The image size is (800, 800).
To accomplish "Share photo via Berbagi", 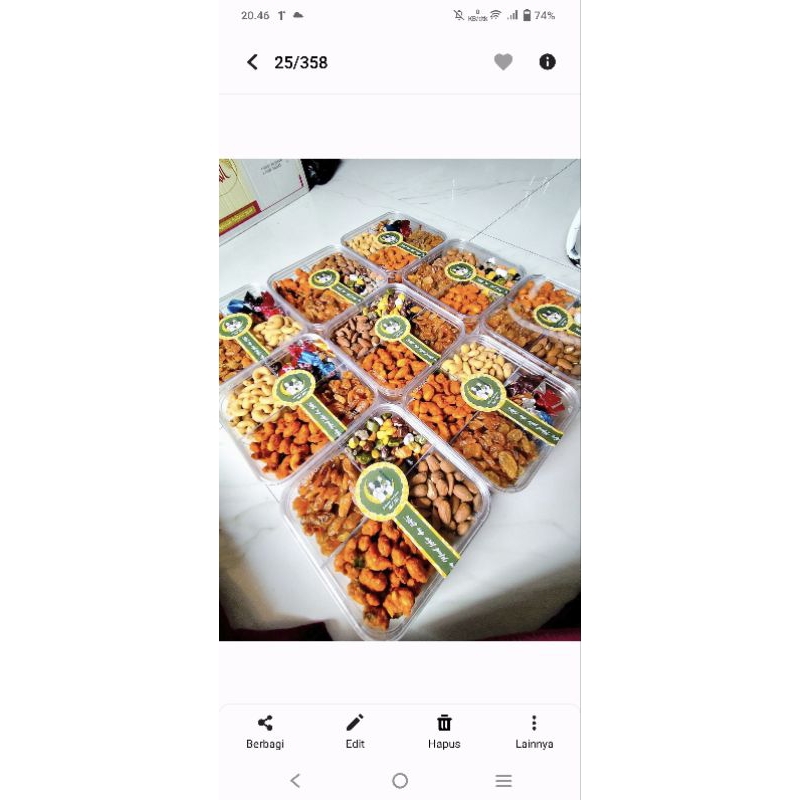I will click(265, 731).
